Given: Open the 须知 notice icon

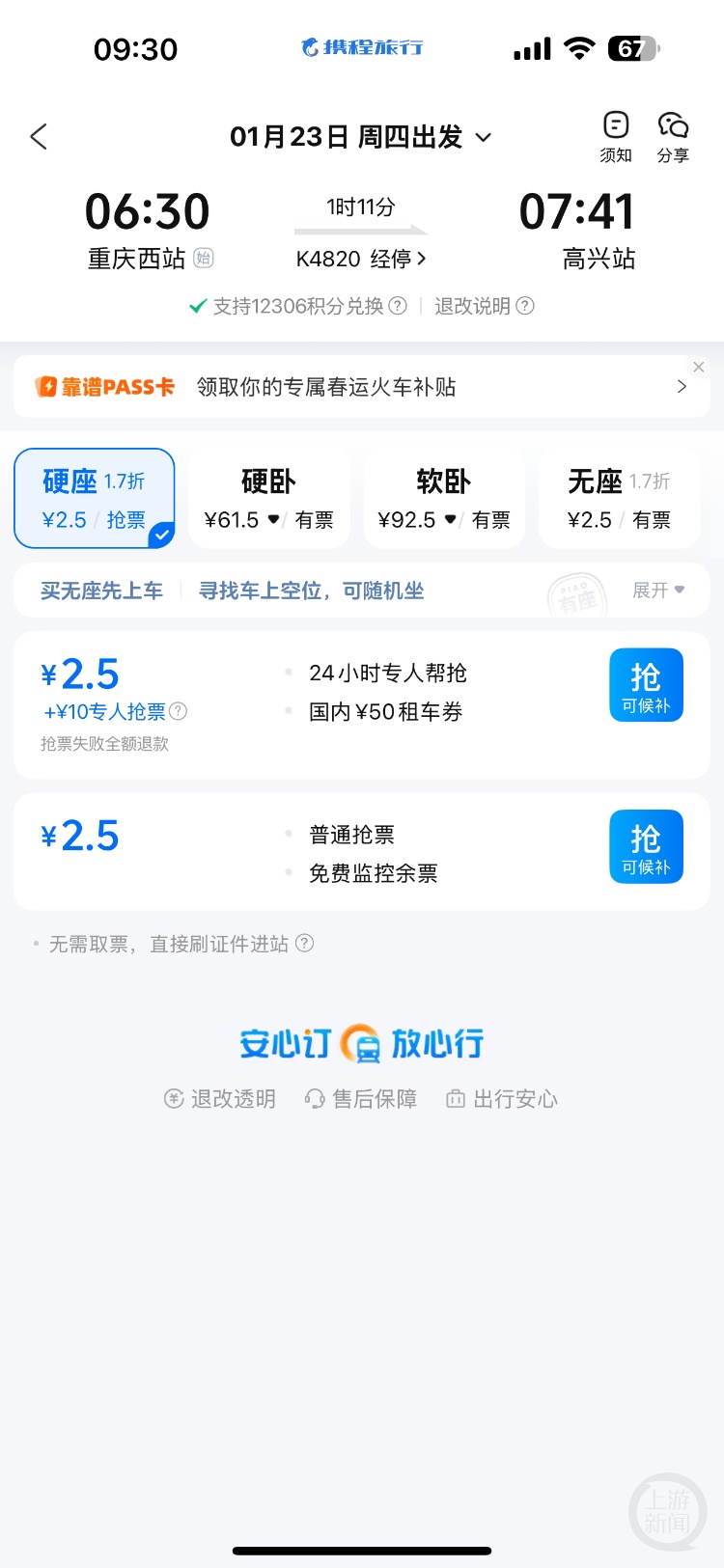Looking at the screenshot, I should (x=616, y=137).
